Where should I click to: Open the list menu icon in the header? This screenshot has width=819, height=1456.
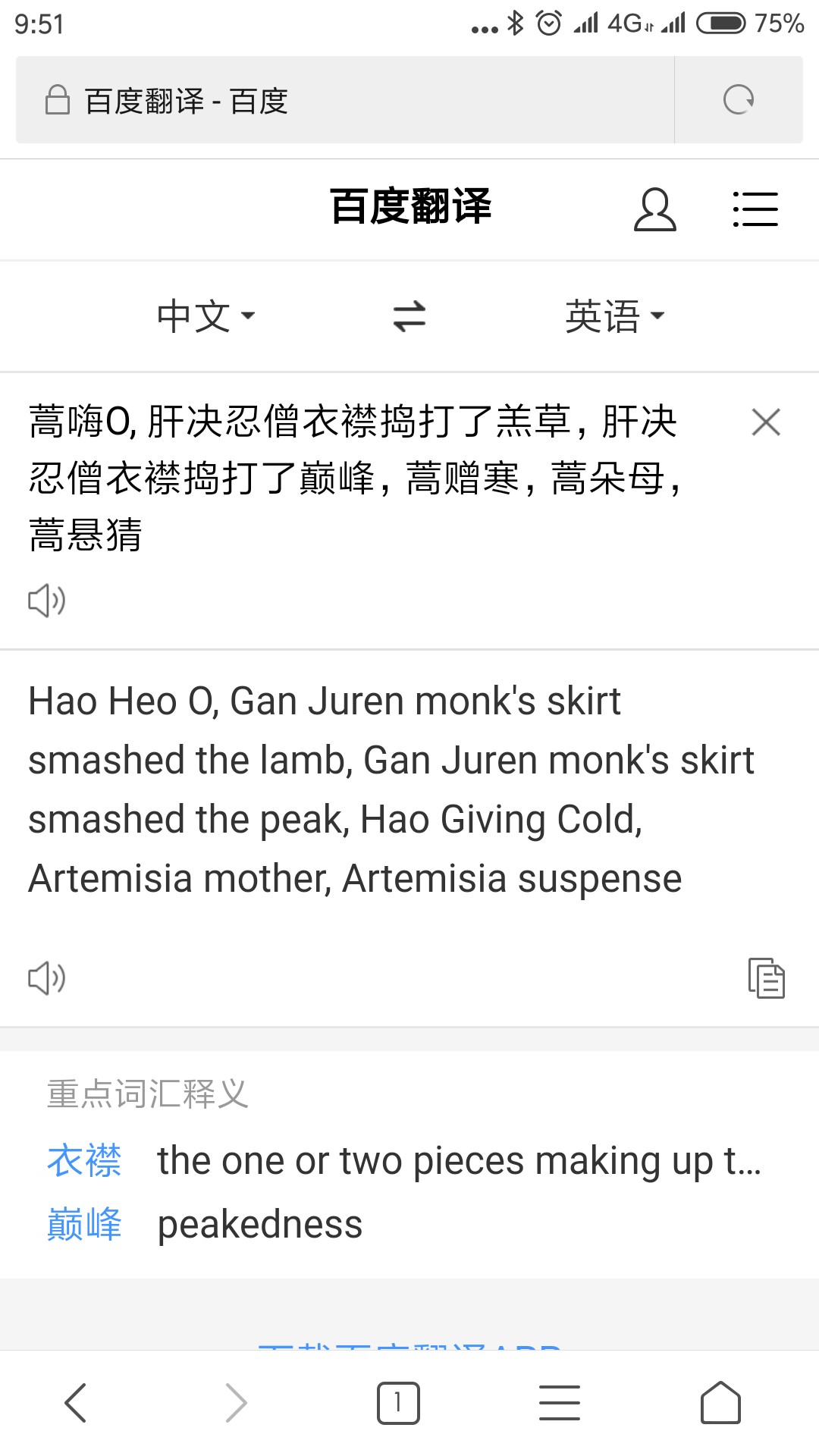click(x=755, y=209)
